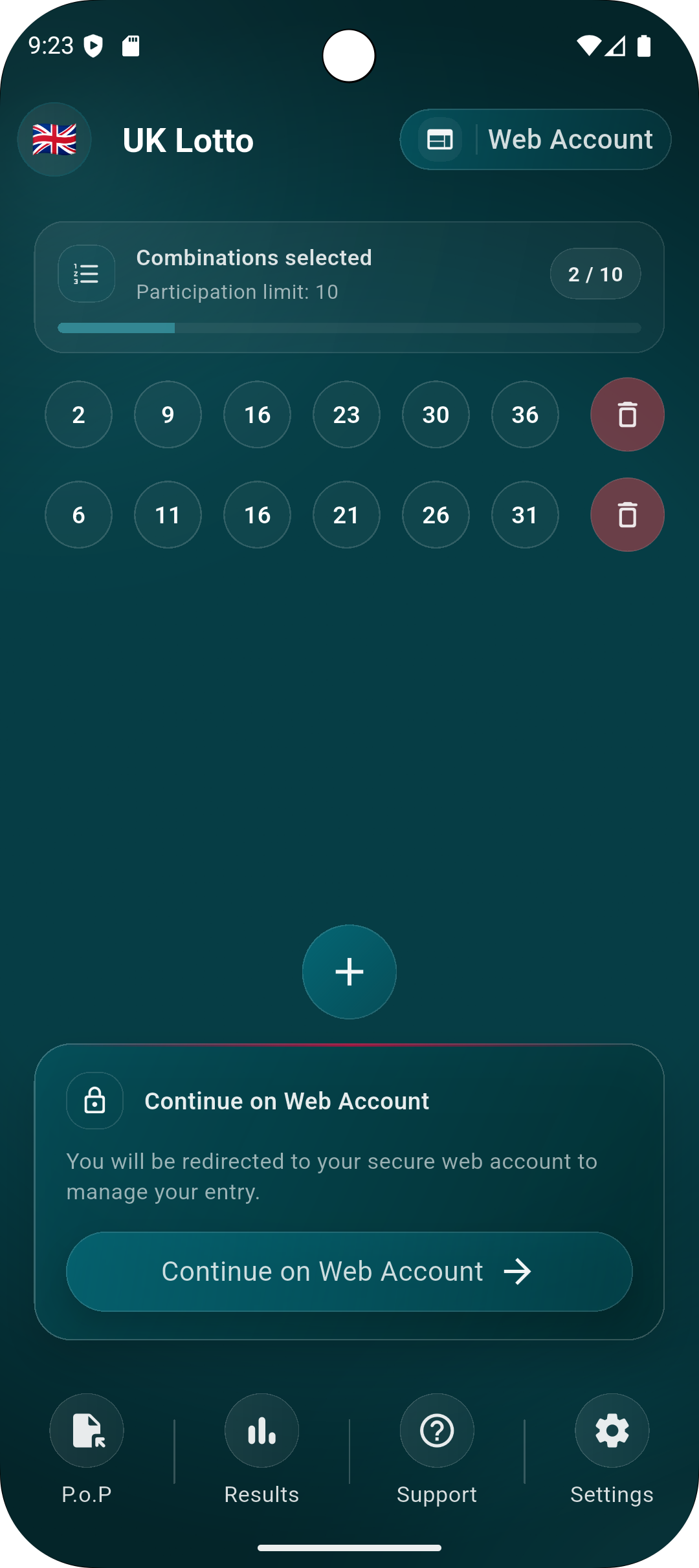Screen dimensions: 699x1568
Task: Tap the Combinations selected header
Action: point(254,257)
